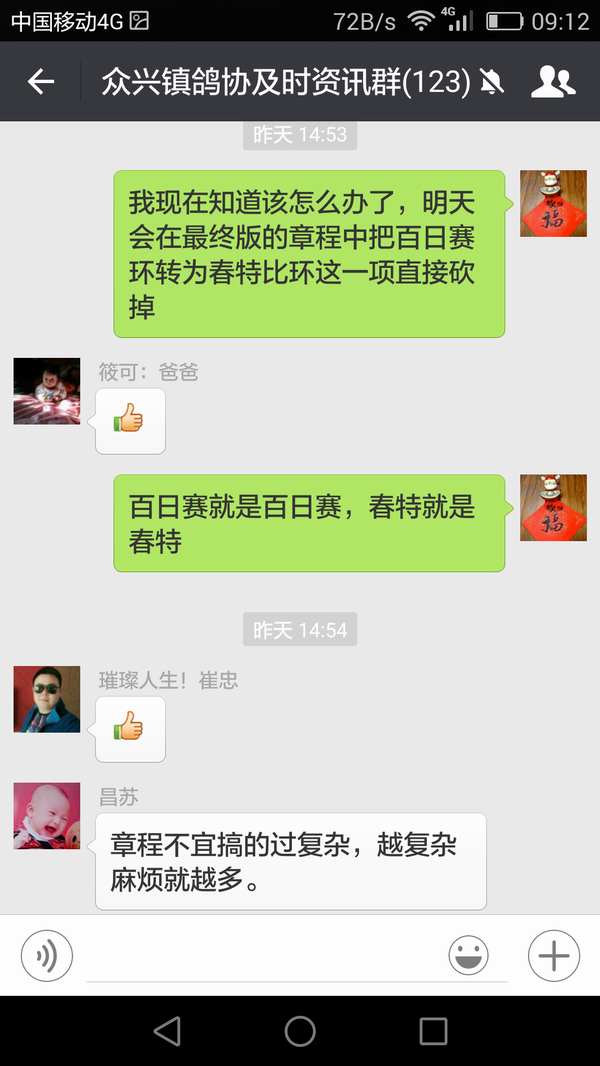
Task: Open 筱可：爸爸's profile avatar
Action: [x=47, y=391]
